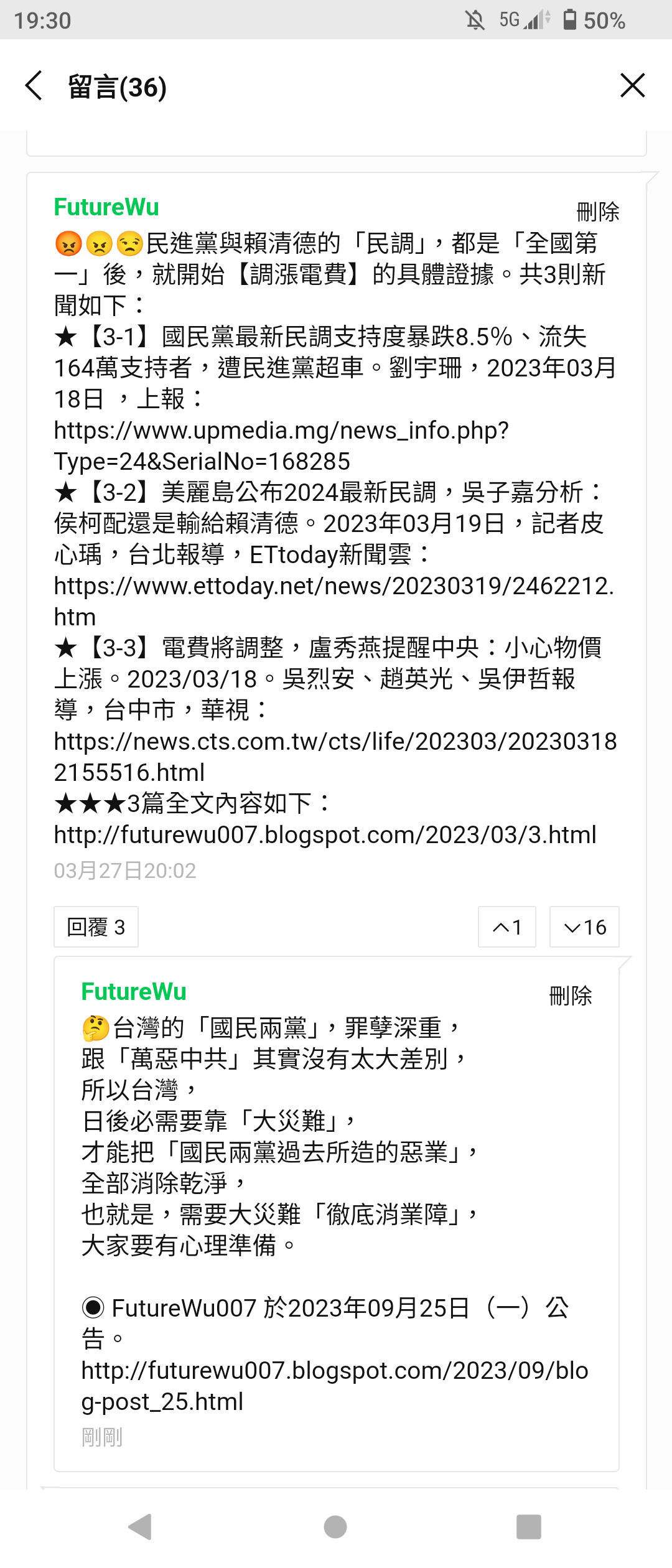Downvote the comment showing 16 downvotes
Screen dimensions: 672x1568
pos(584,927)
